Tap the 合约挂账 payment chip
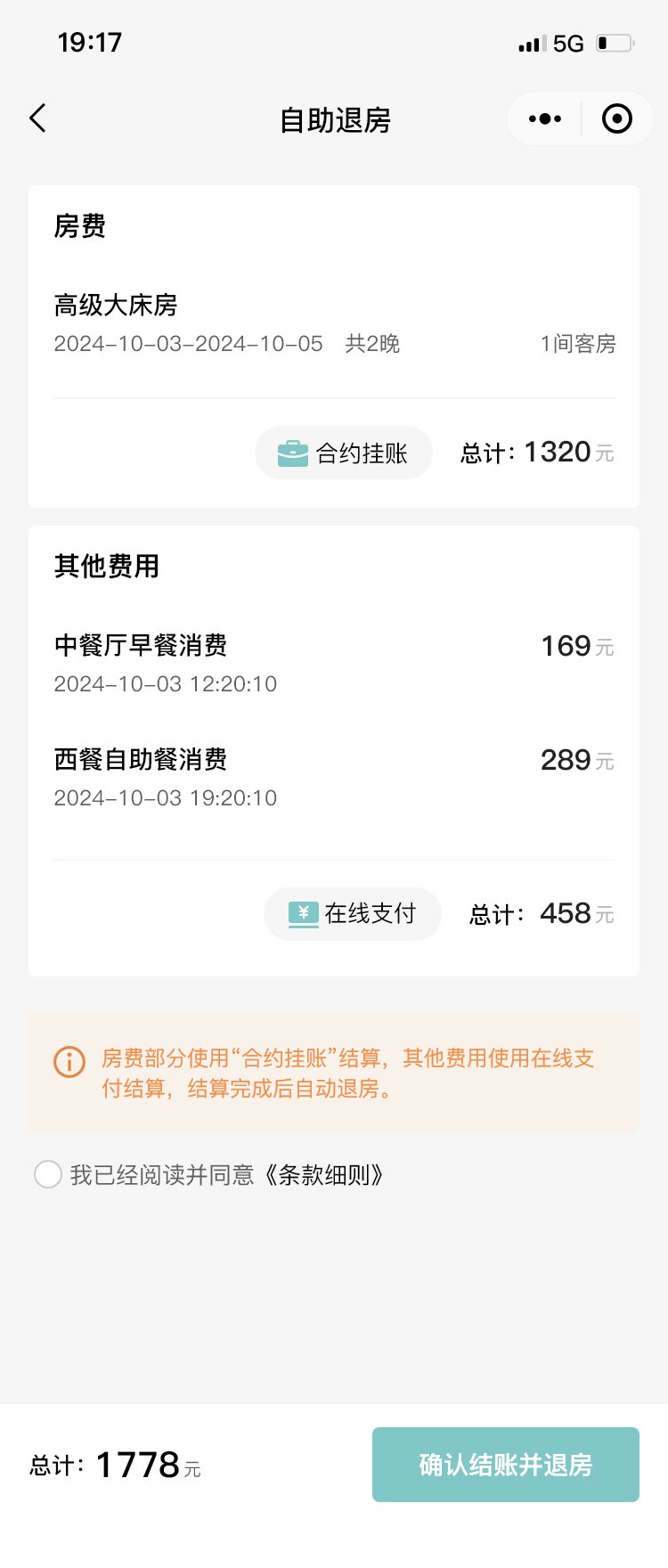Viewport: 668px width, 1568px height. coord(344,453)
